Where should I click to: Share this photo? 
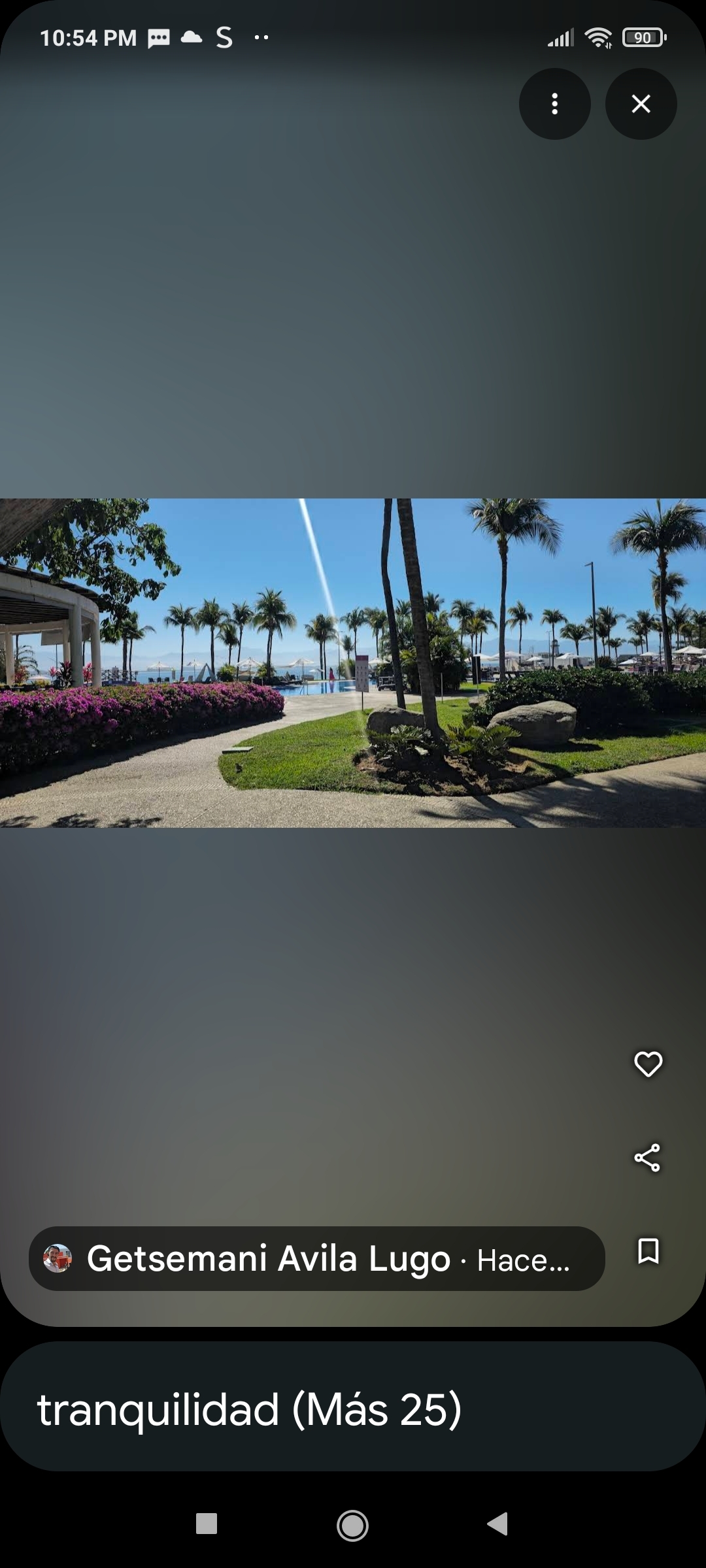pyautogui.click(x=648, y=1158)
